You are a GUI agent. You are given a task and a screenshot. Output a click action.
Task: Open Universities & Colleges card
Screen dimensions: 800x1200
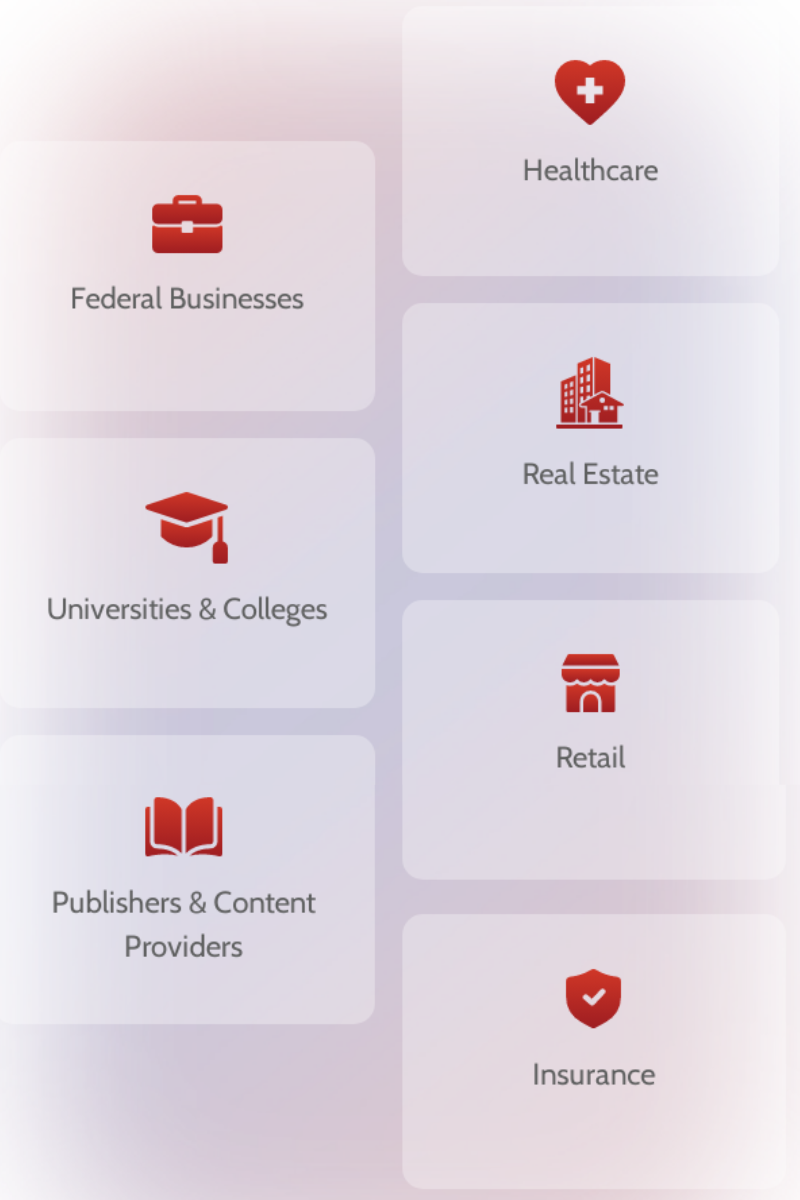coord(187,572)
